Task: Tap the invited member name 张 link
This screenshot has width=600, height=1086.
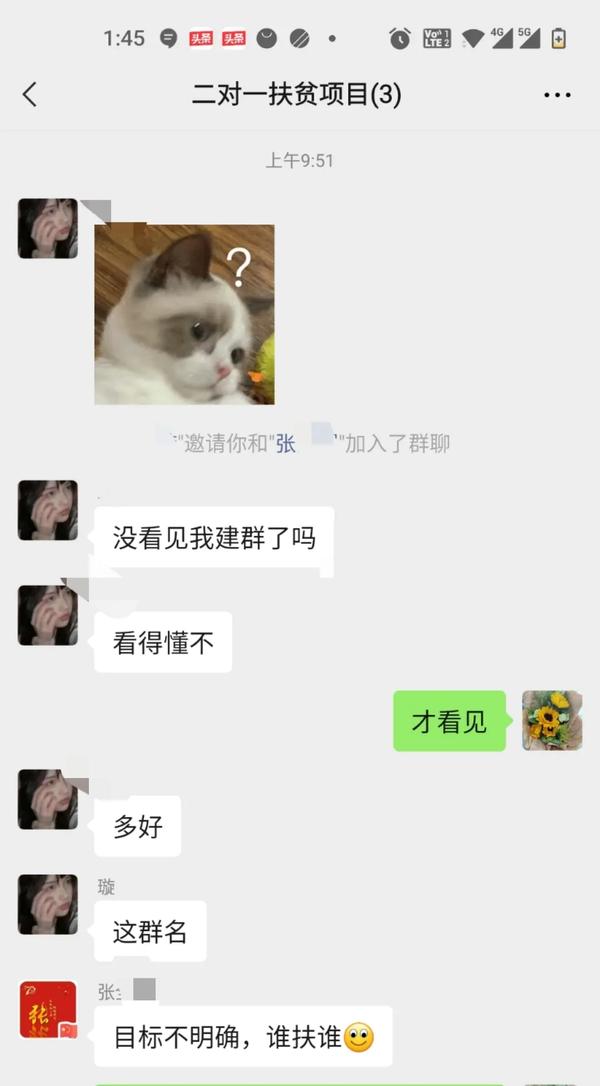Action: pos(286,444)
